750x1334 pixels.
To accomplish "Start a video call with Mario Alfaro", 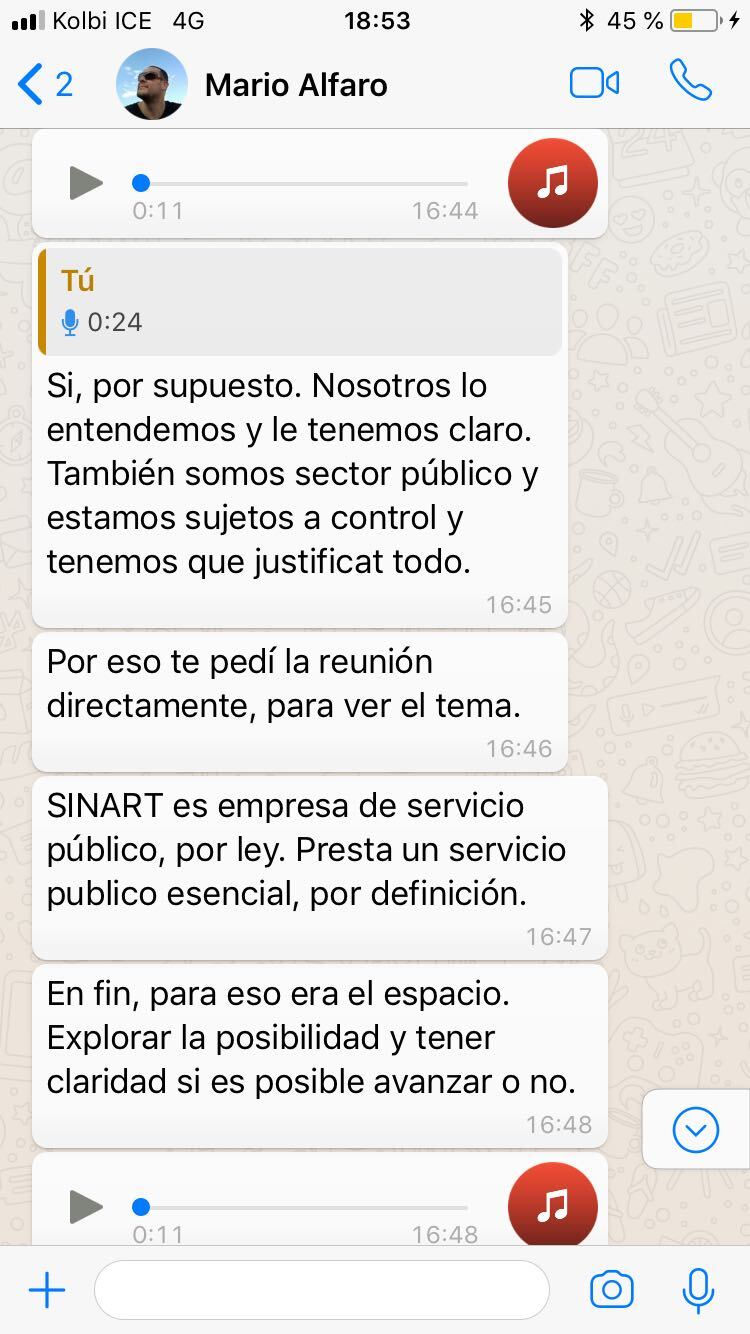I will pyautogui.click(x=594, y=83).
